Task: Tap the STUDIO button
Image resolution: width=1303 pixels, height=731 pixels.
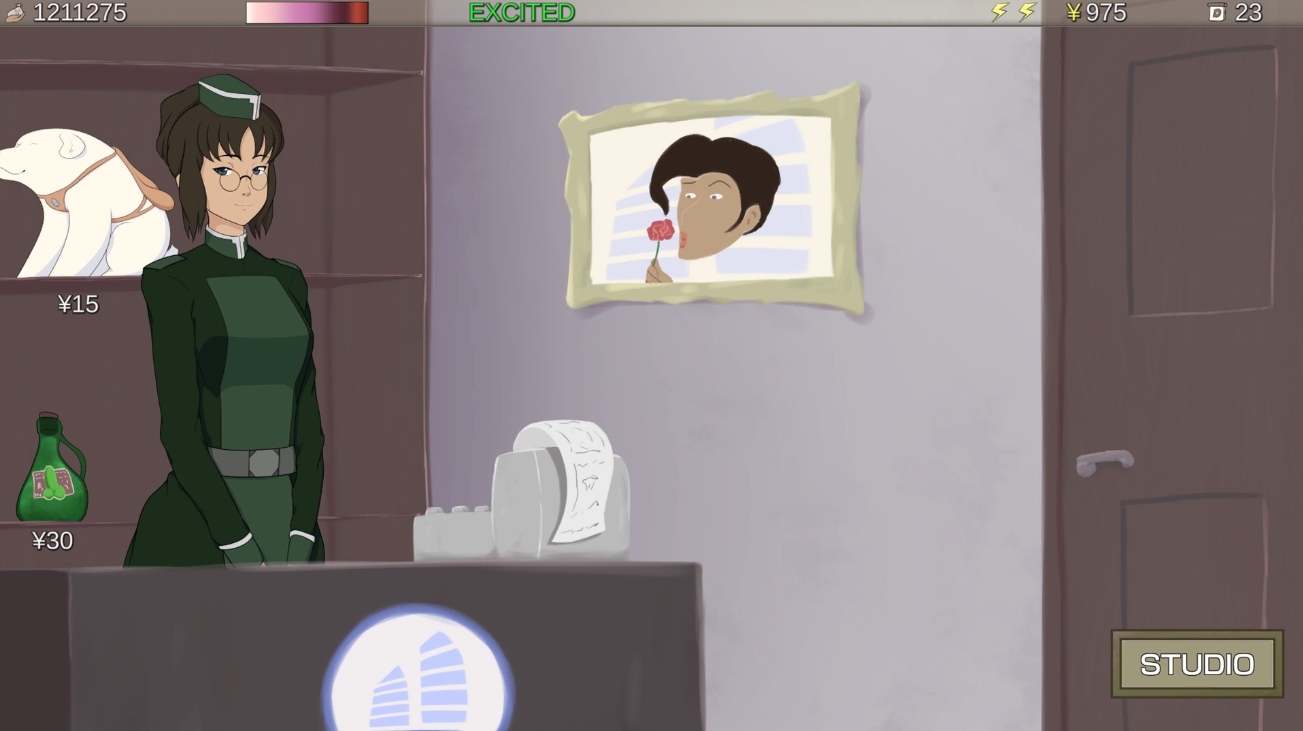Action: (1196, 664)
